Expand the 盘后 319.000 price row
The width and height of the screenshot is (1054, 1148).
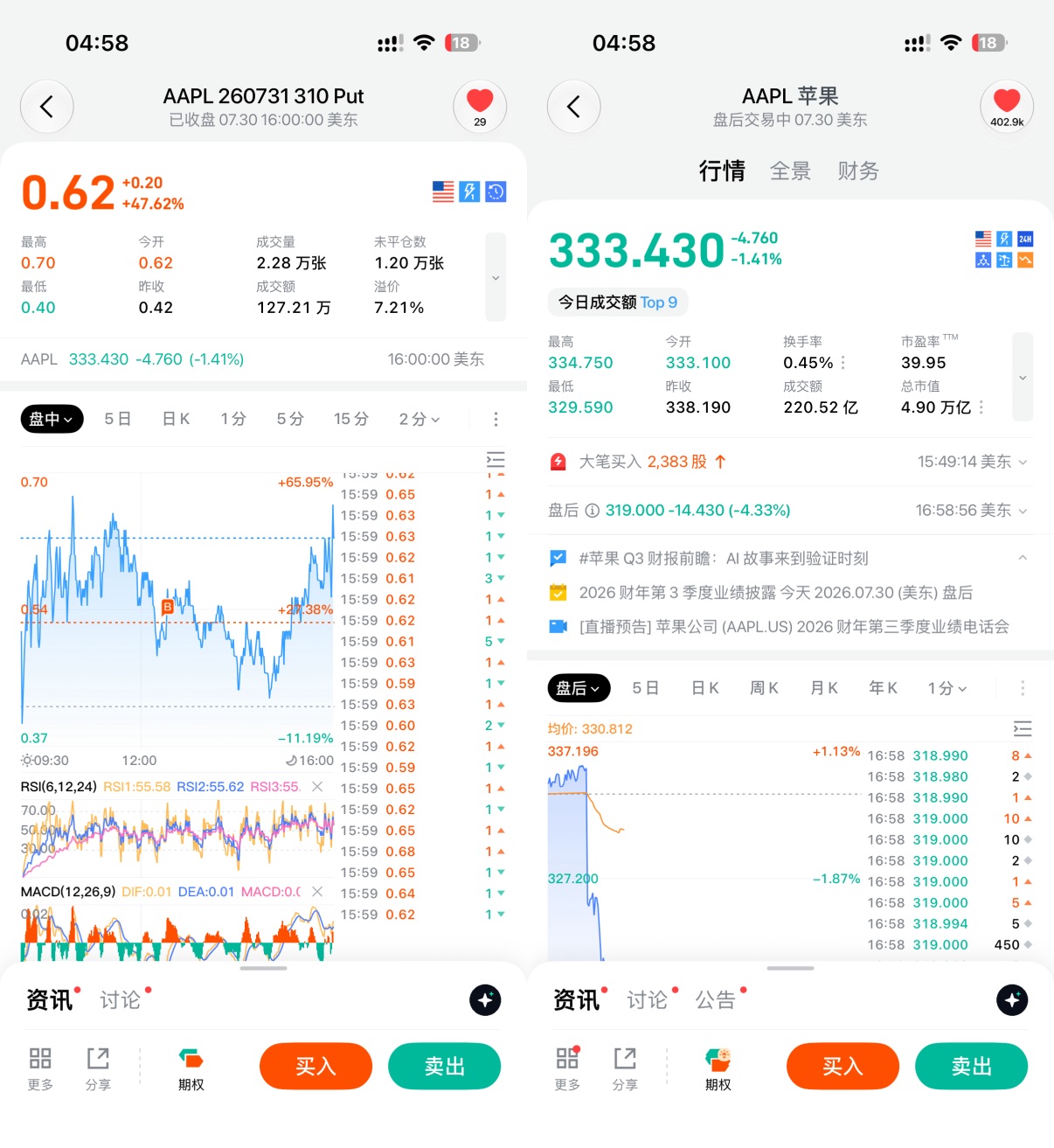790,511
